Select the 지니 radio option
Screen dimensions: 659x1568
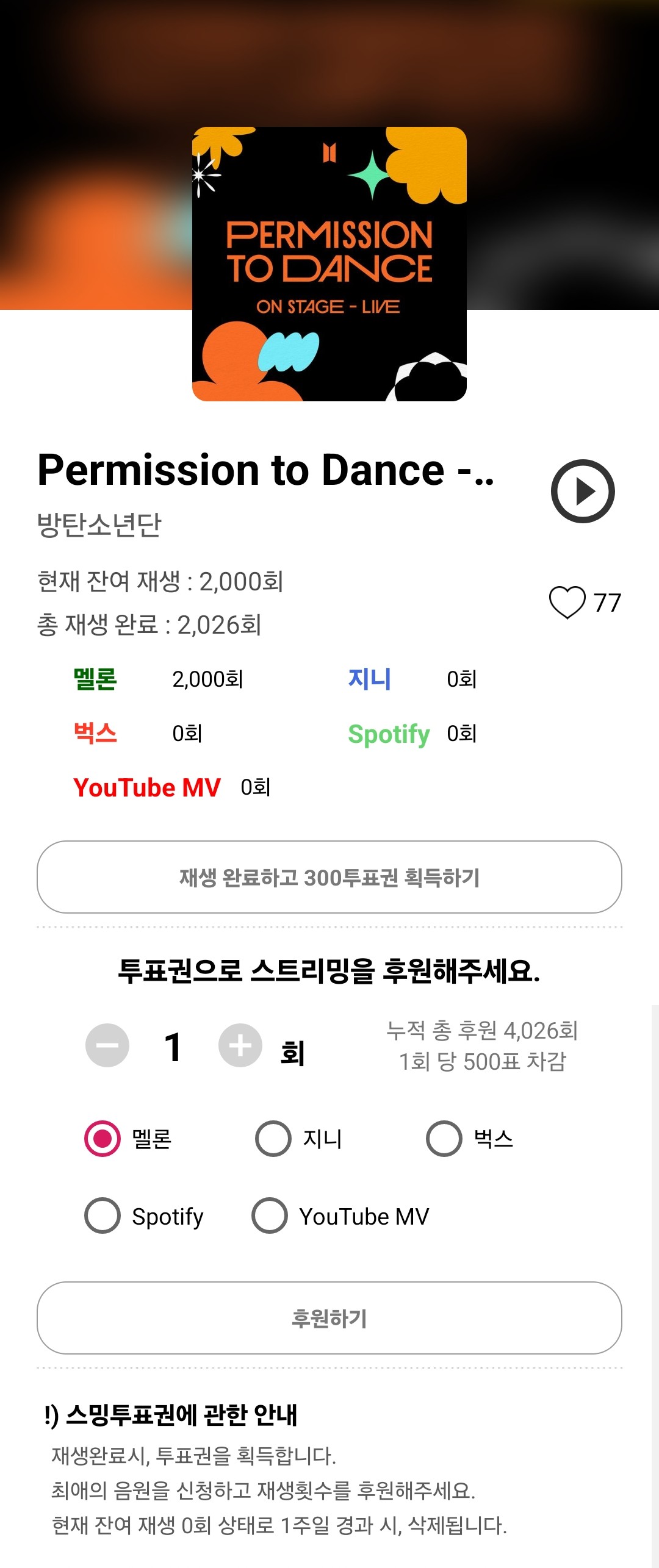(273, 1139)
